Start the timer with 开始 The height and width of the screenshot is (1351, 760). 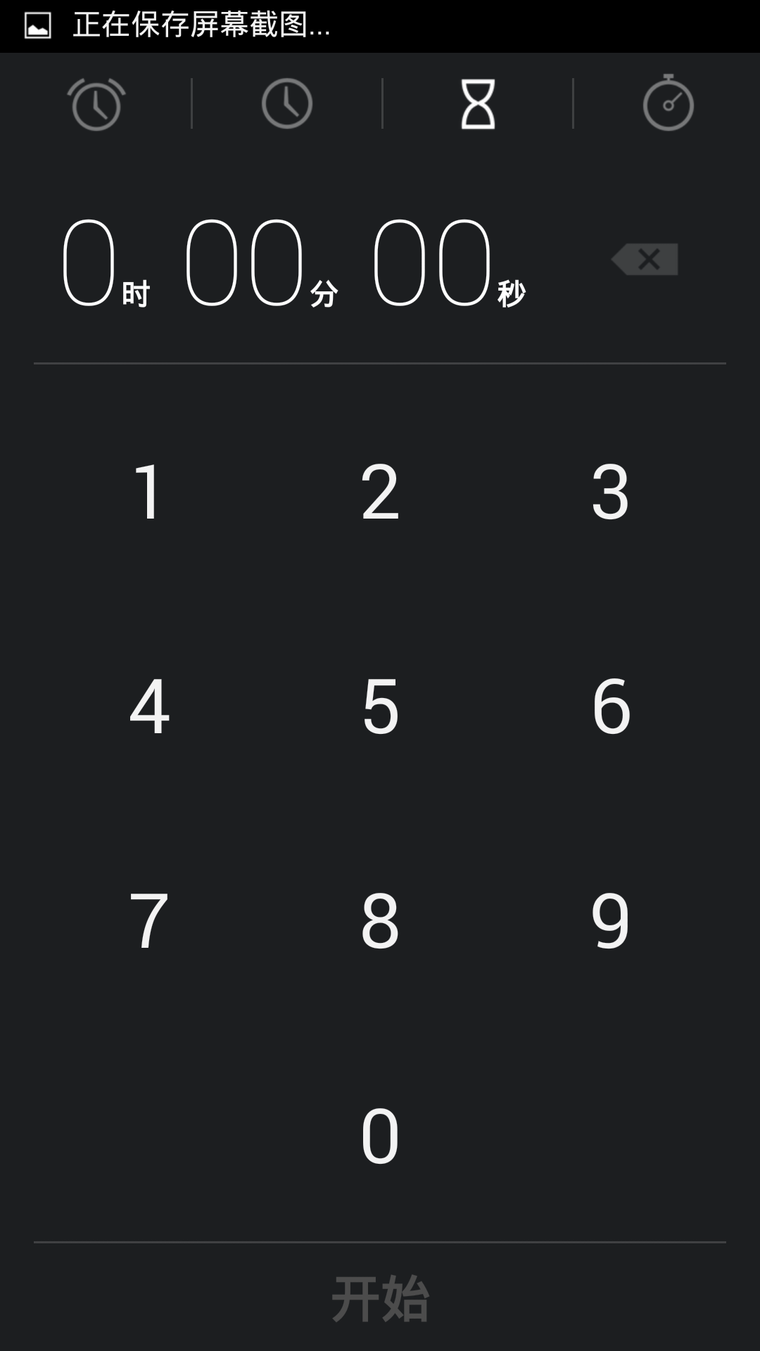coord(380,1299)
